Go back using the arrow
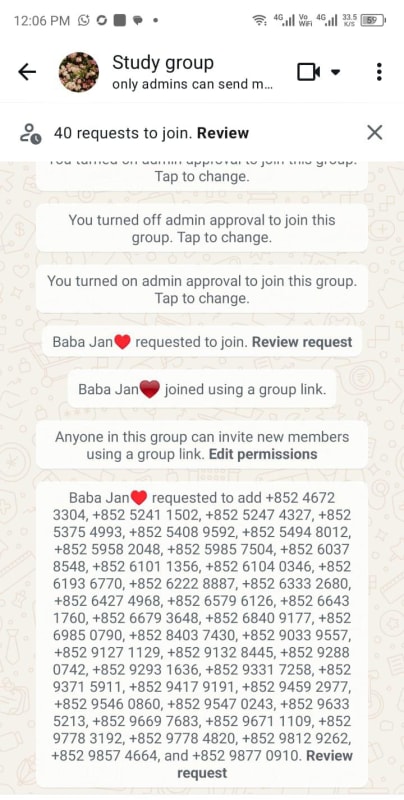This screenshot has height=800, width=404. pyautogui.click(x=27, y=72)
